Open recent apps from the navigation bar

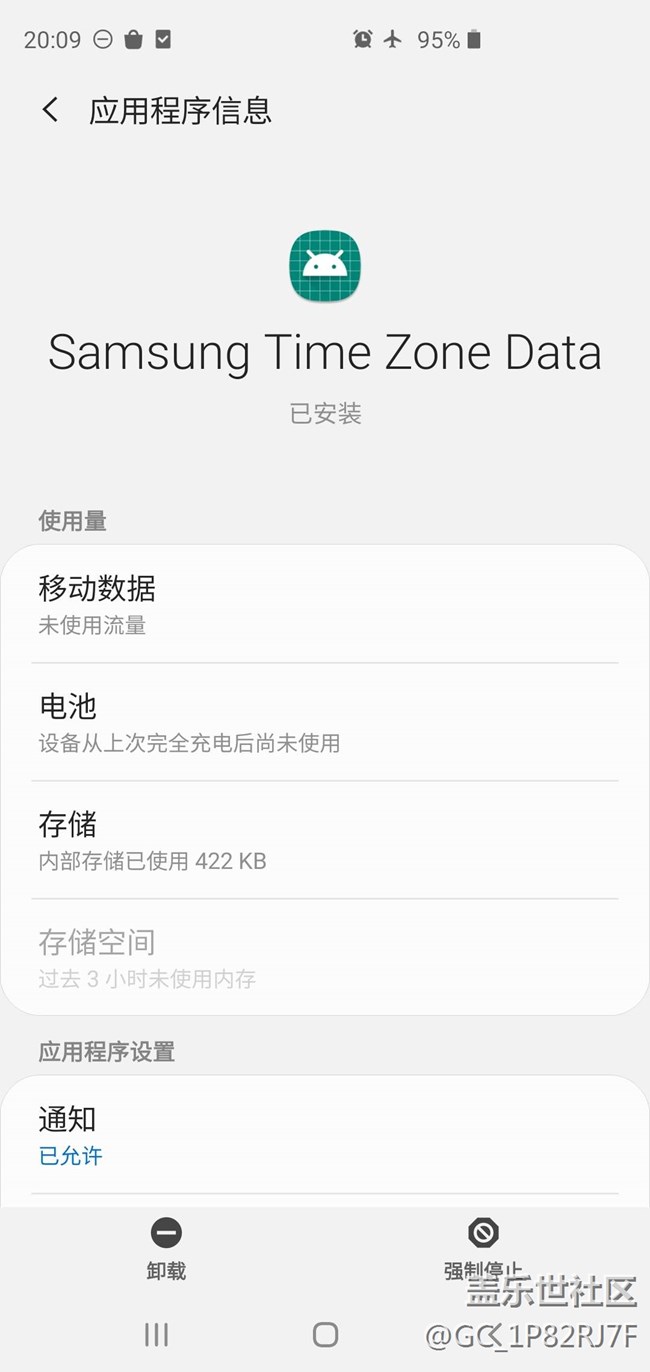[x=156, y=1334]
